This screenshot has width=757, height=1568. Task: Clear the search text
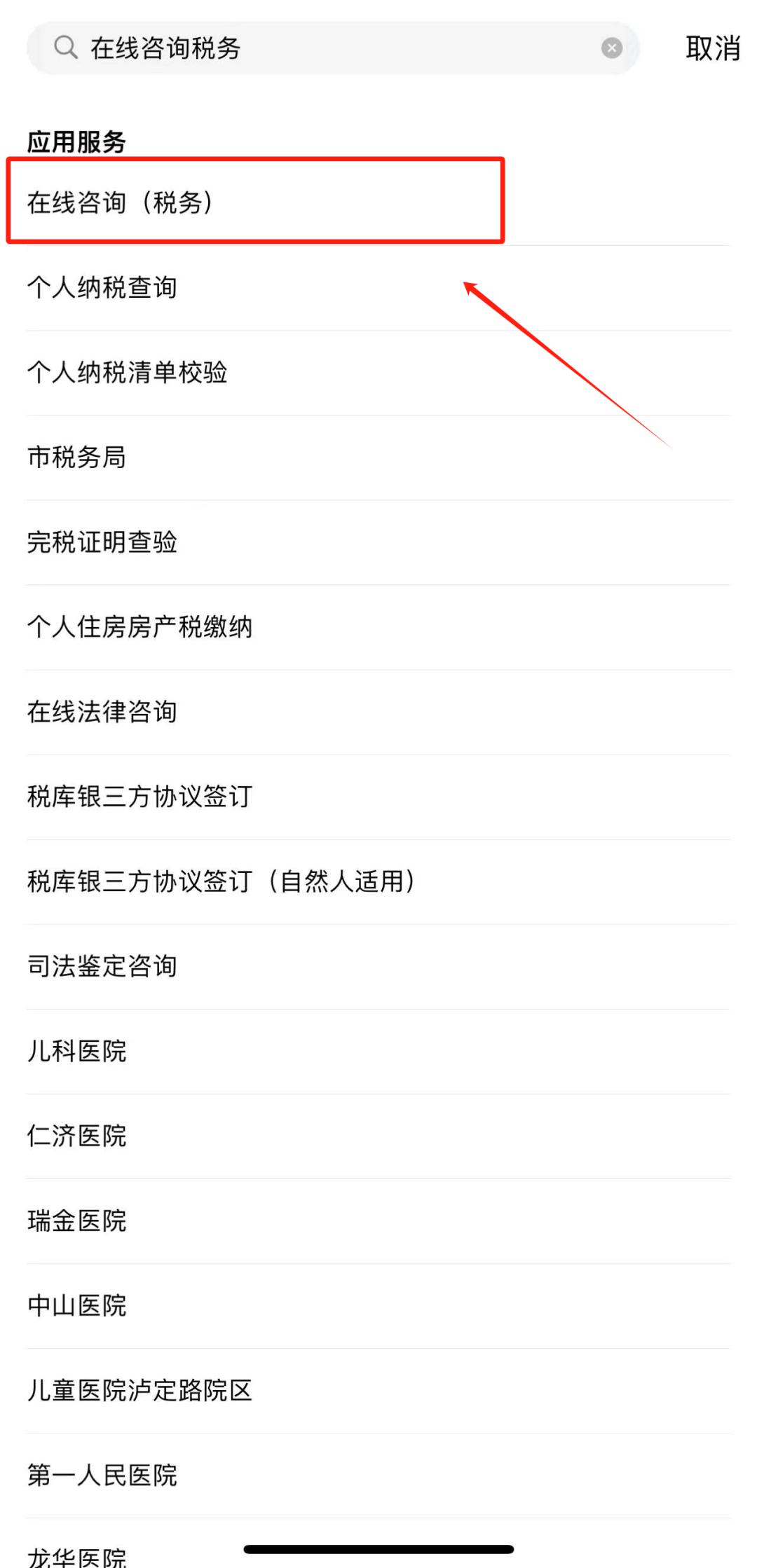point(612,48)
